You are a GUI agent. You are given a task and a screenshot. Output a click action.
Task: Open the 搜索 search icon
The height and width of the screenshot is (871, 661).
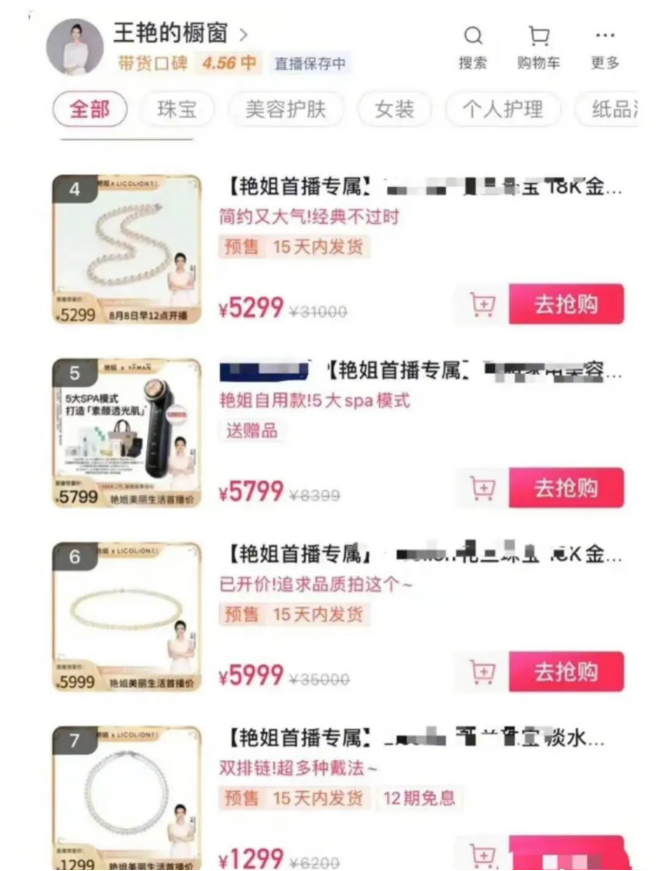473,47
